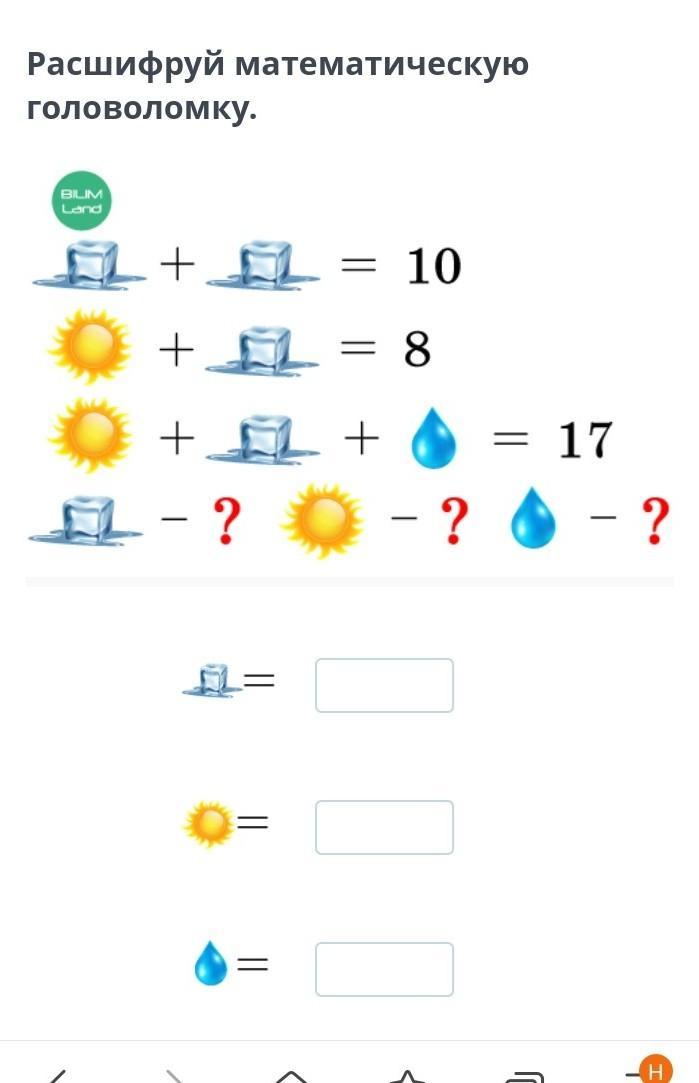This screenshot has width=699, height=1083.
Task: Go back in the browser toolbar
Action: [57, 1076]
